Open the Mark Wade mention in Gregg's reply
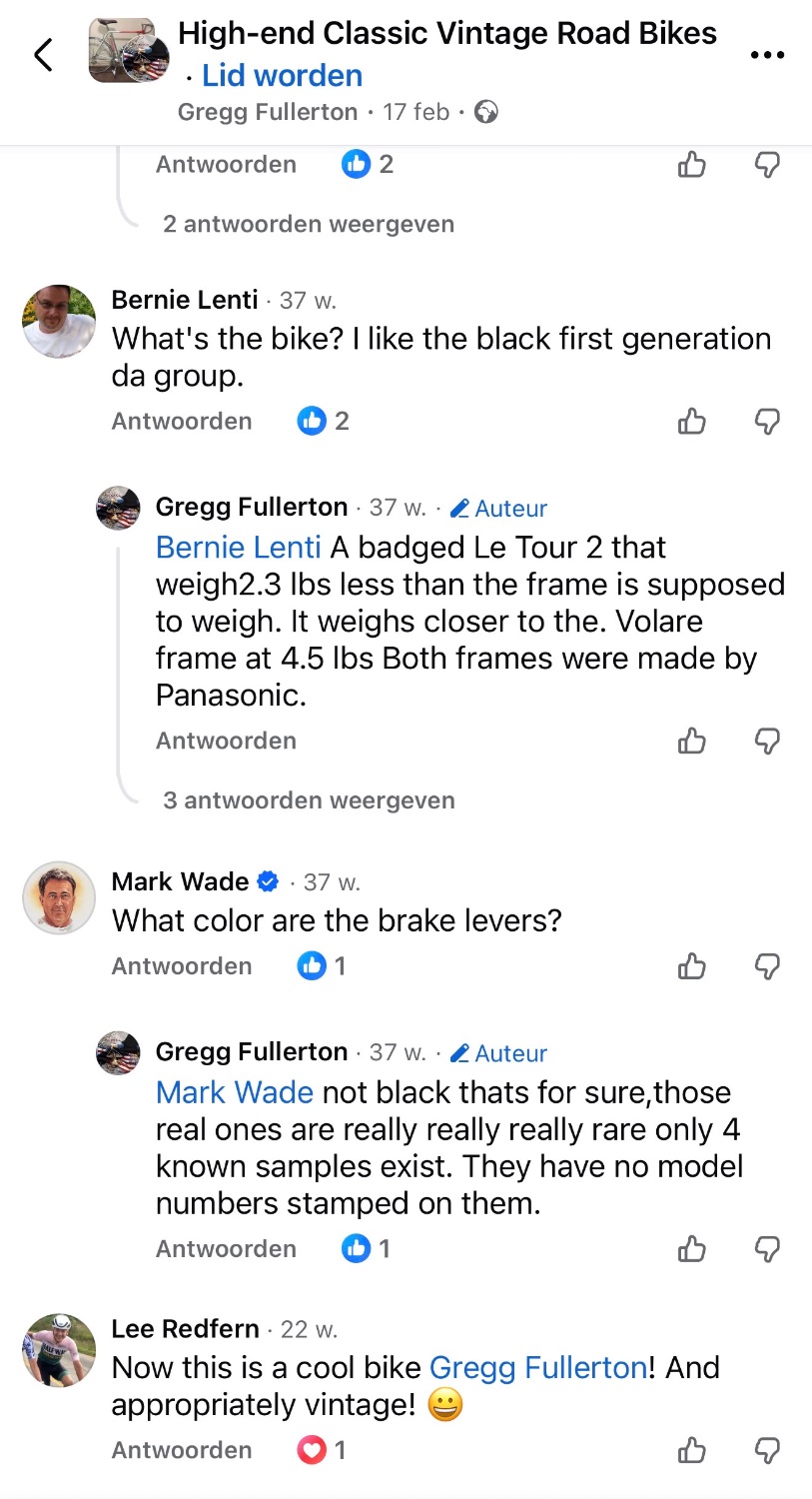This screenshot has height=1499, width=812. [235, 1092]
